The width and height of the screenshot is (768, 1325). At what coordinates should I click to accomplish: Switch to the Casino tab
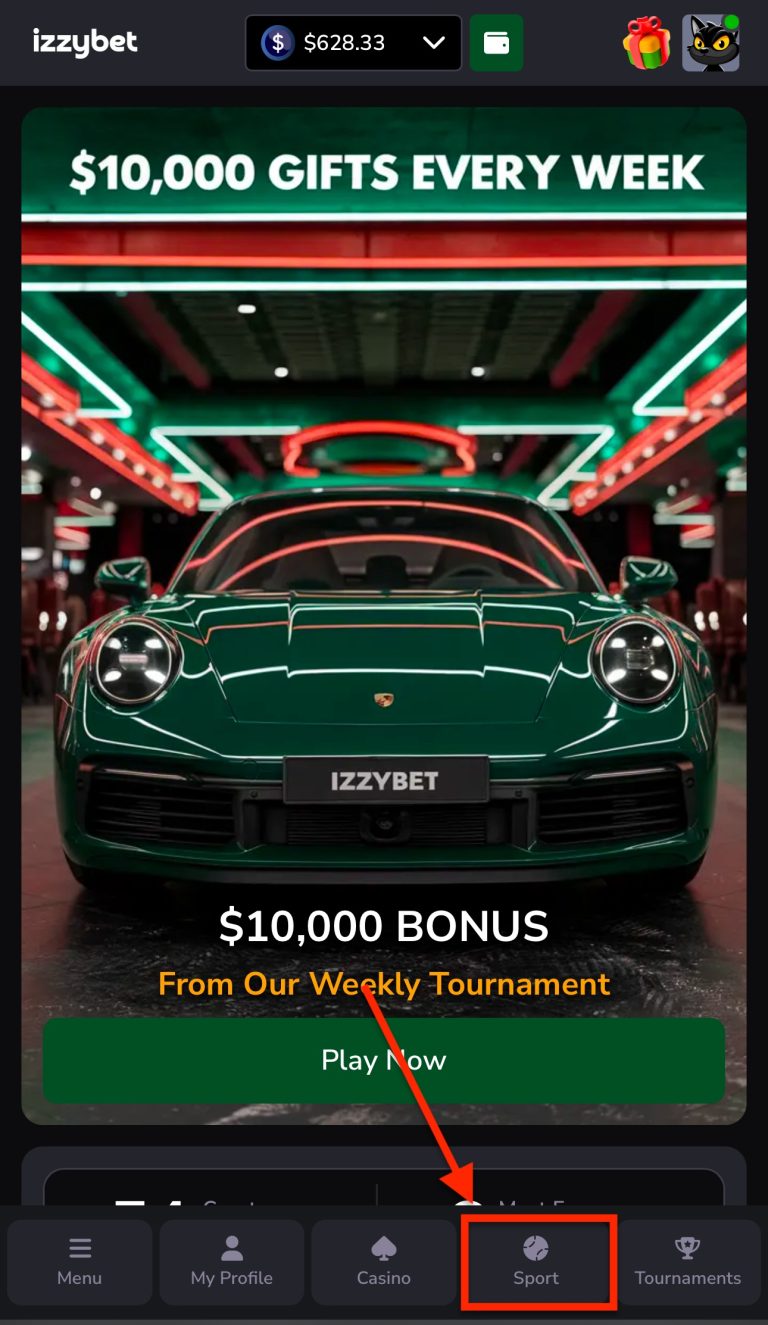click(384, 1262)
